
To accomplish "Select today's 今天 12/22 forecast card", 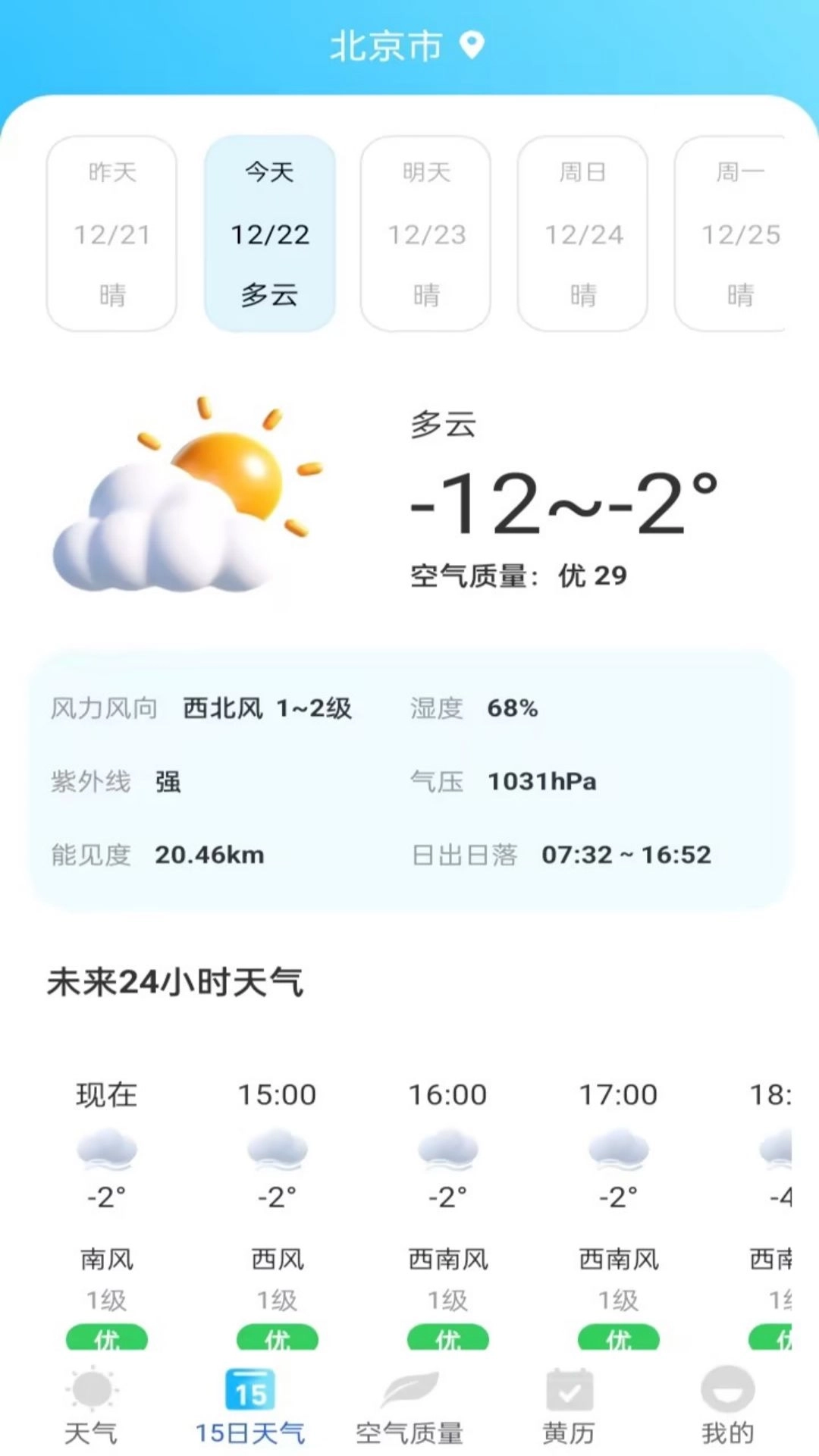I will (x=269, y=231).
